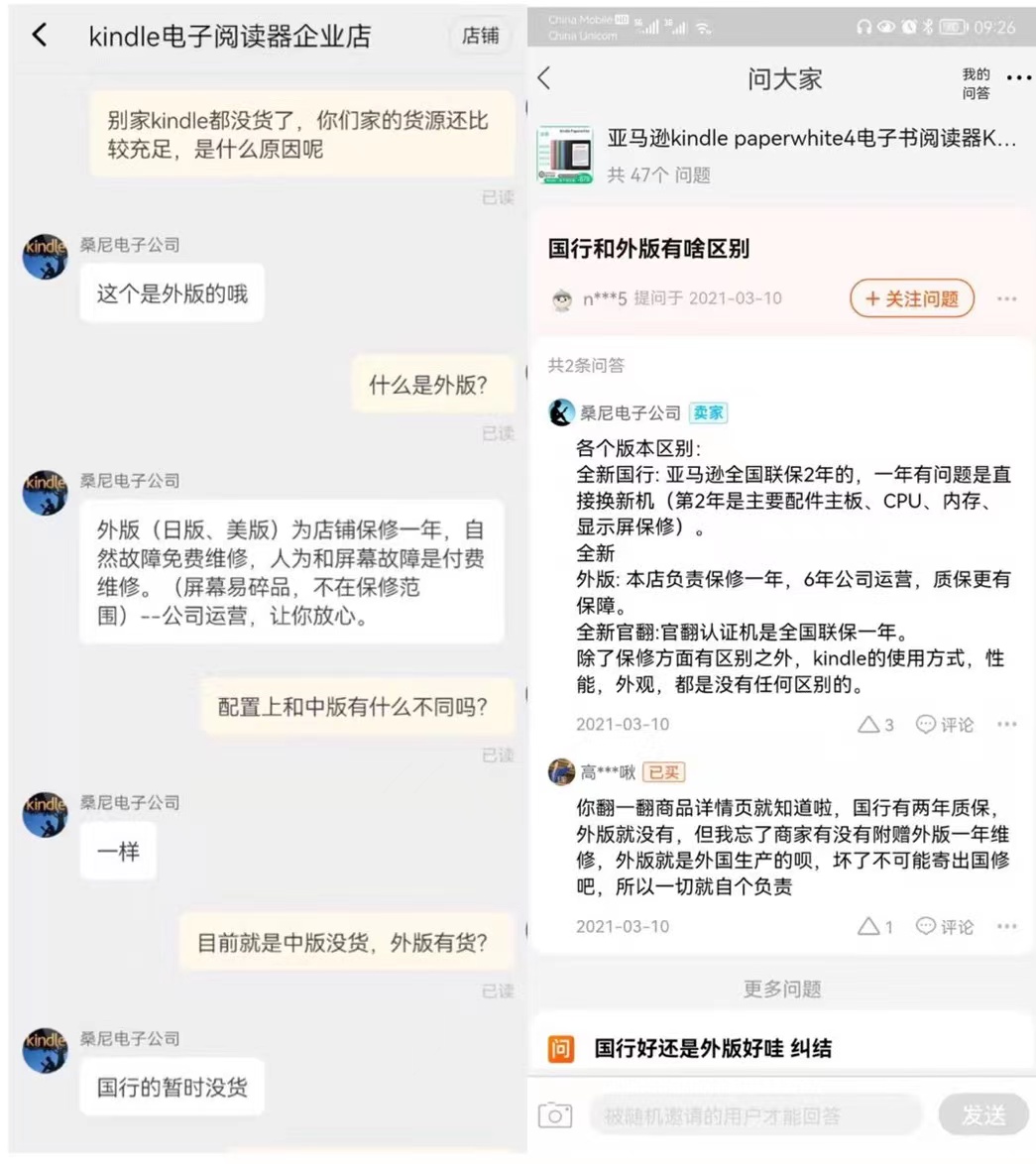Toggle follow with the 关注问题 button
Viewport: 1036px width, 1164px height.
pos(910,298)
